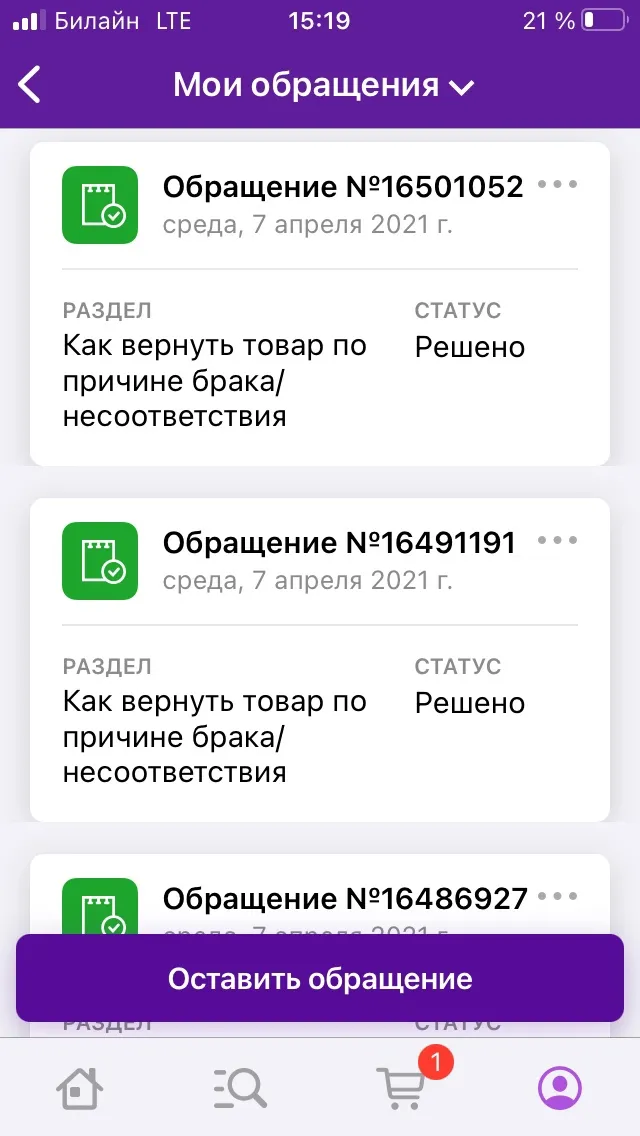
Task: Open options for Обращение №16486927
Action: [x=558, y=896]
